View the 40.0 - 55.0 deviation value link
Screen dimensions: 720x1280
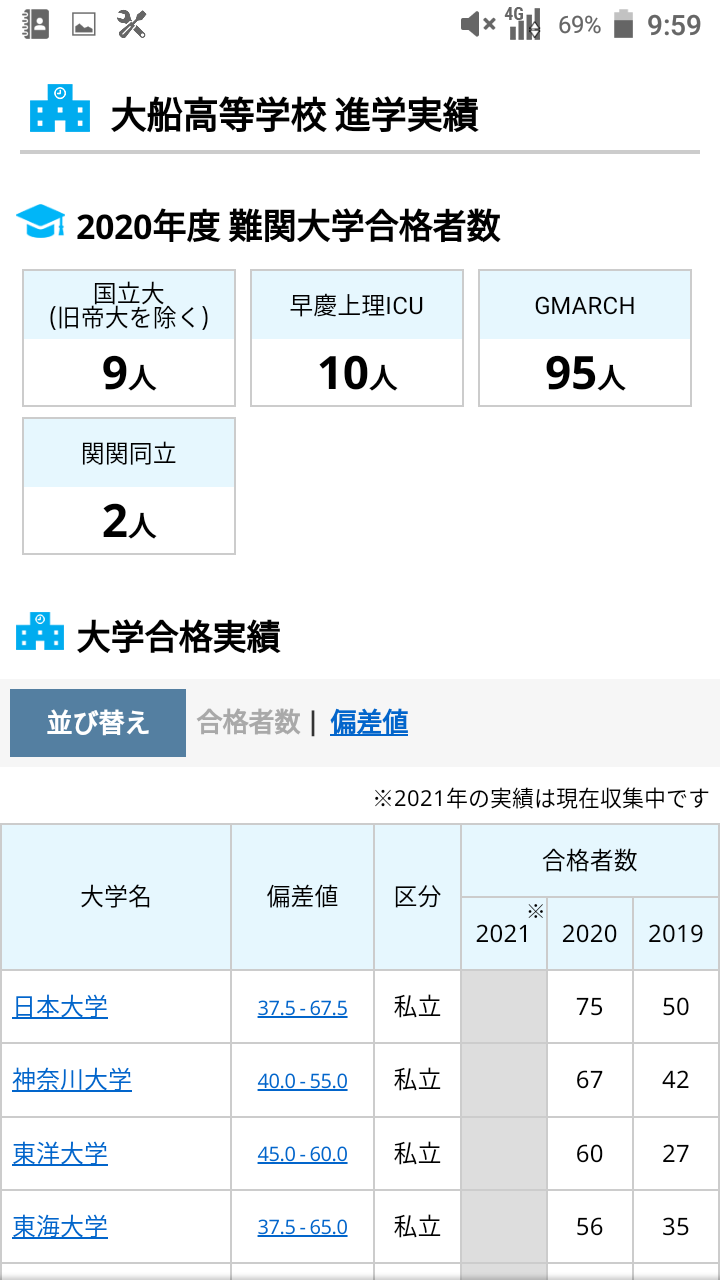(303, 1081)
